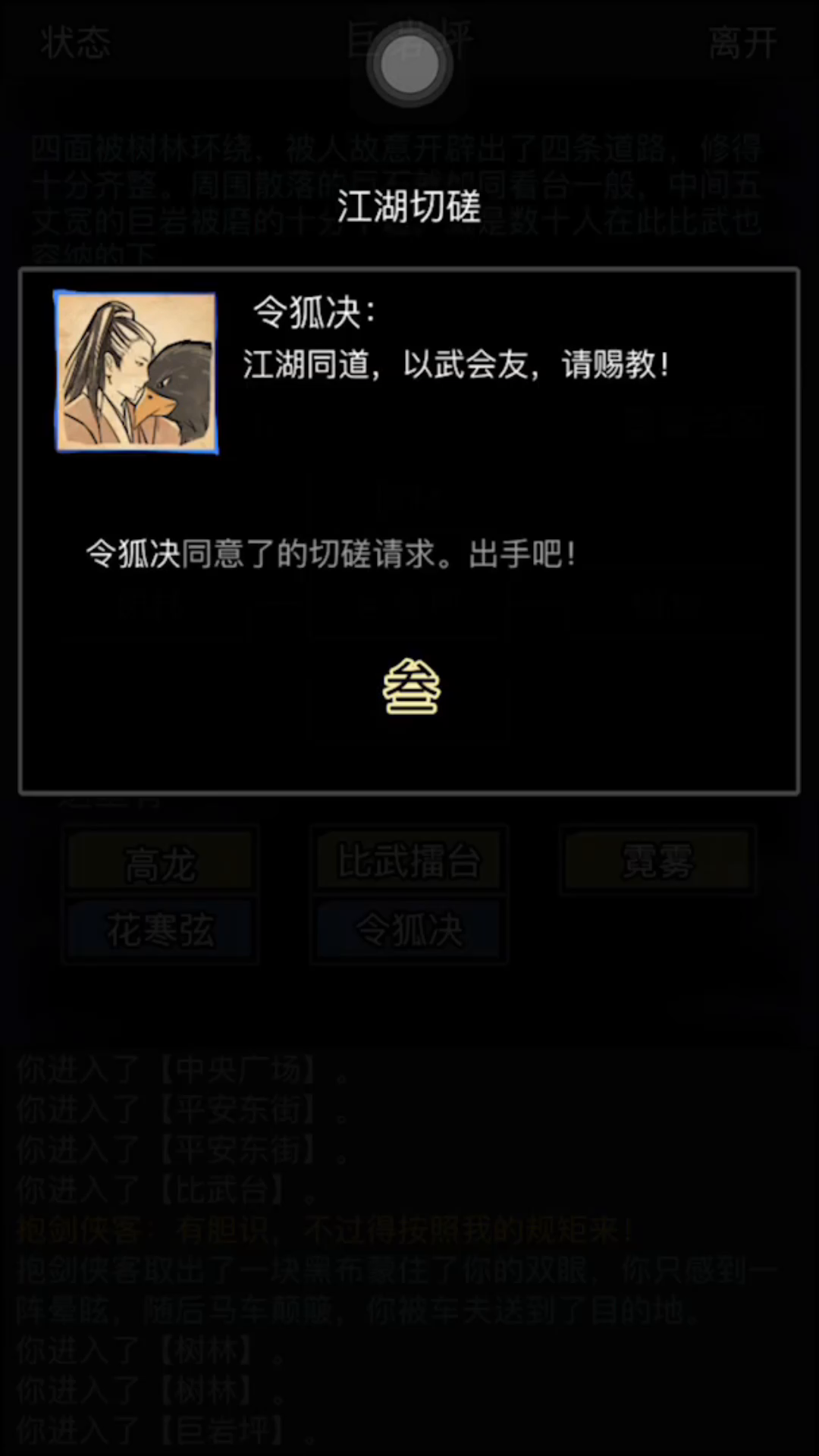This screenshot has height=1456, width=819.
Task: Choose the 花寒弦 character button
Action: point(160,930)
